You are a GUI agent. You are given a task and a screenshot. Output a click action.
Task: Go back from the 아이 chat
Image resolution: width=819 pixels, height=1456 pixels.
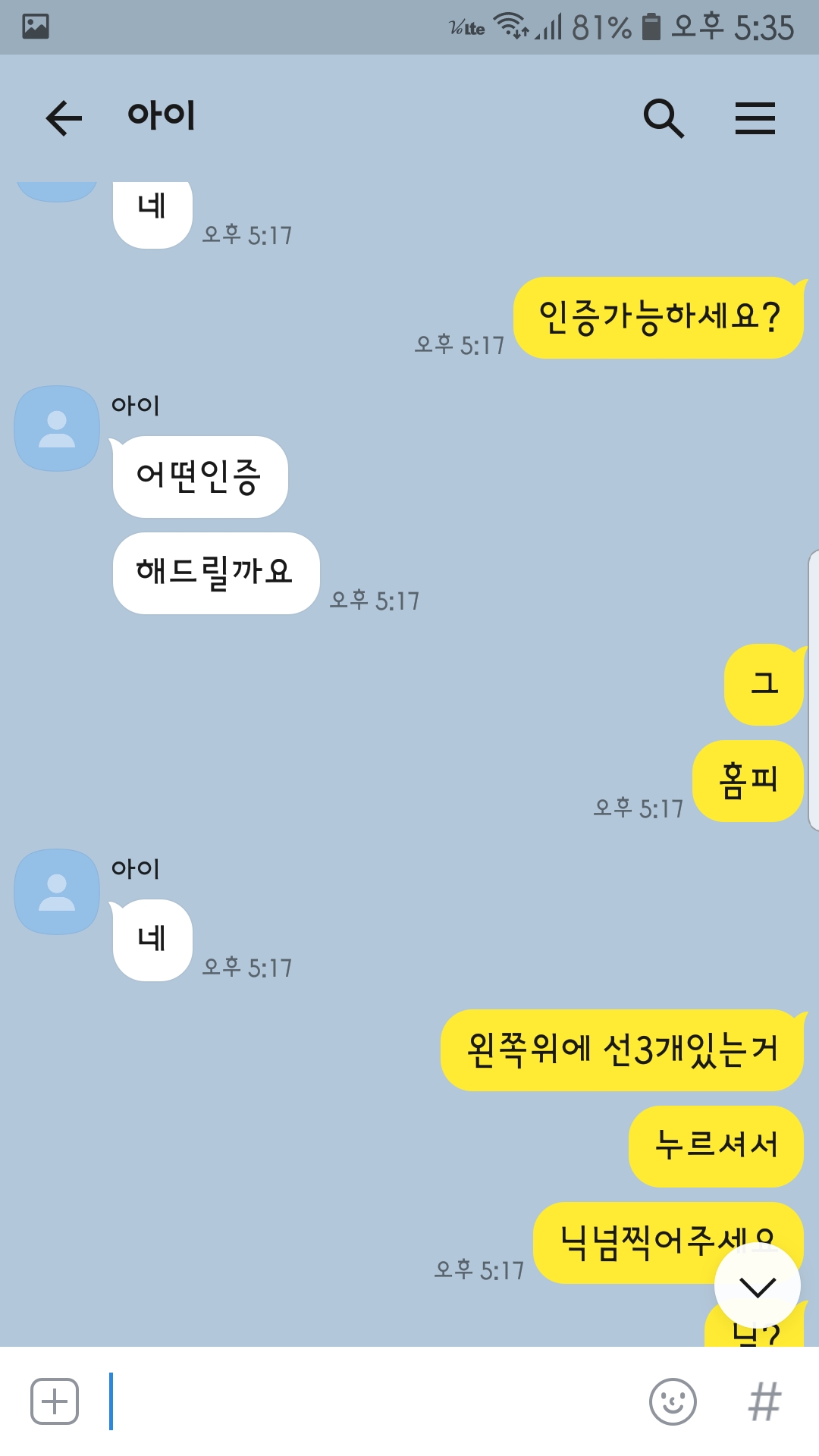pyautogui.click(x=64, y=118)
